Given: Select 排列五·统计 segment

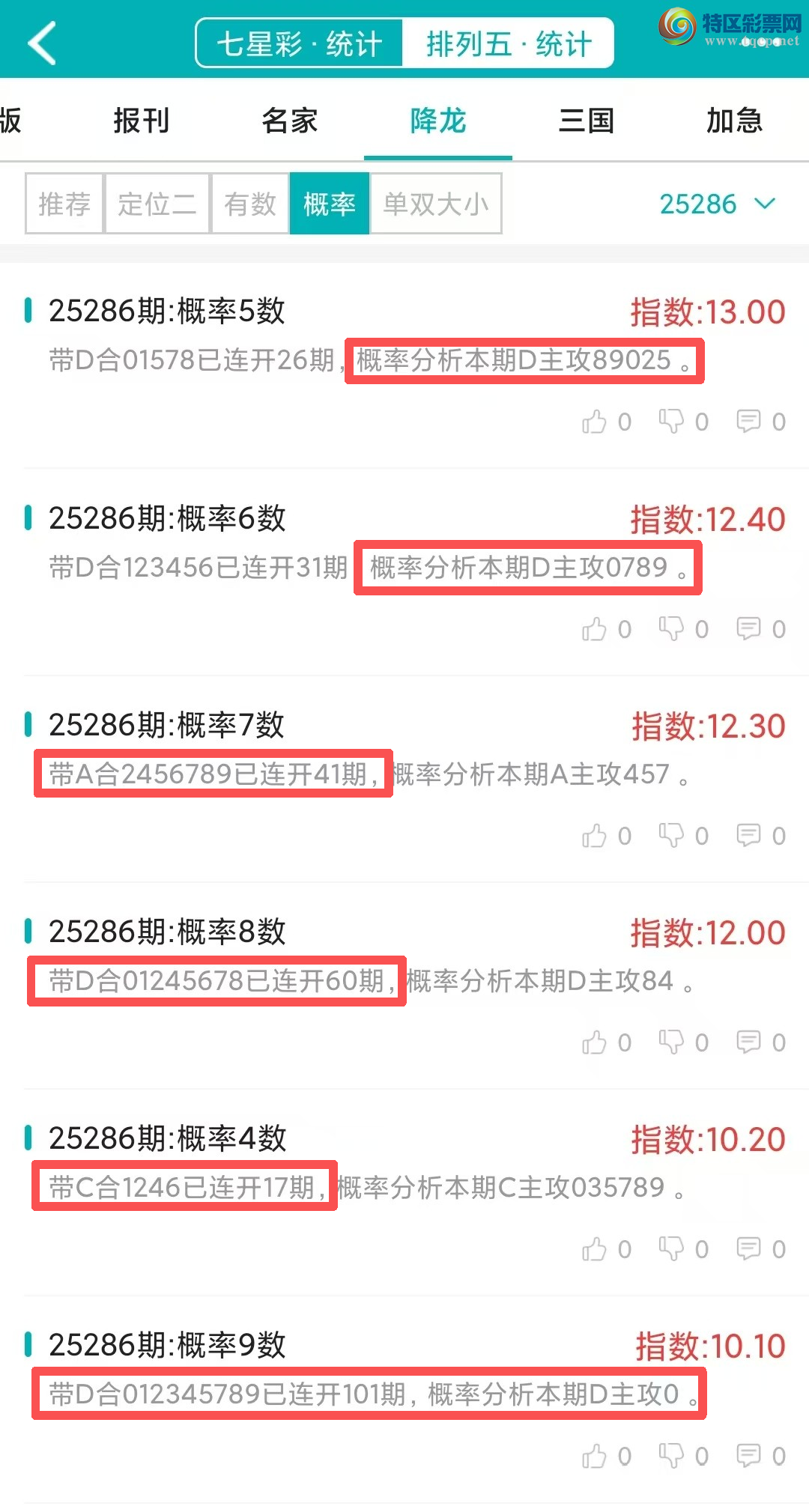Looking at the screenshot, I should tap(509, 43).
